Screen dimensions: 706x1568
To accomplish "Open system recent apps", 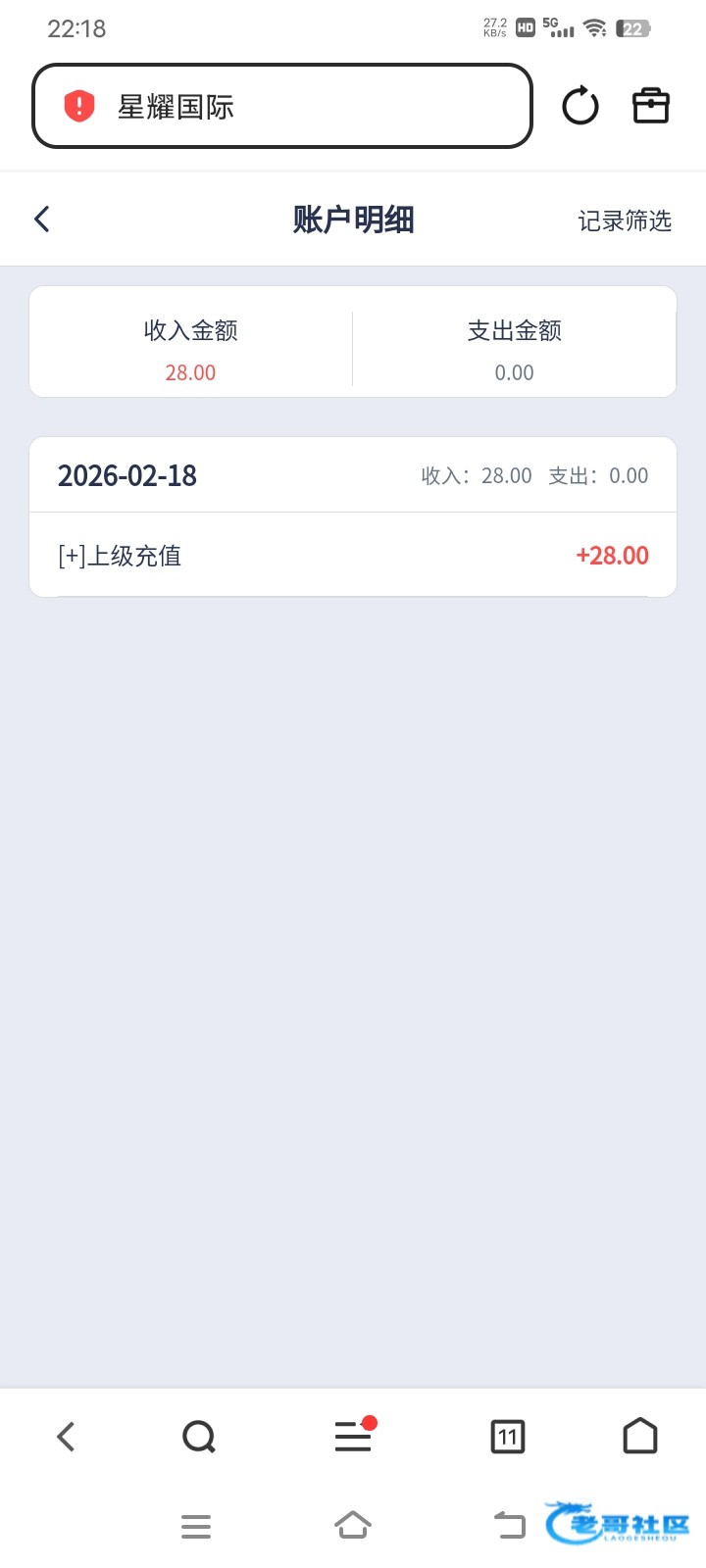I will tap(196, 1526).
